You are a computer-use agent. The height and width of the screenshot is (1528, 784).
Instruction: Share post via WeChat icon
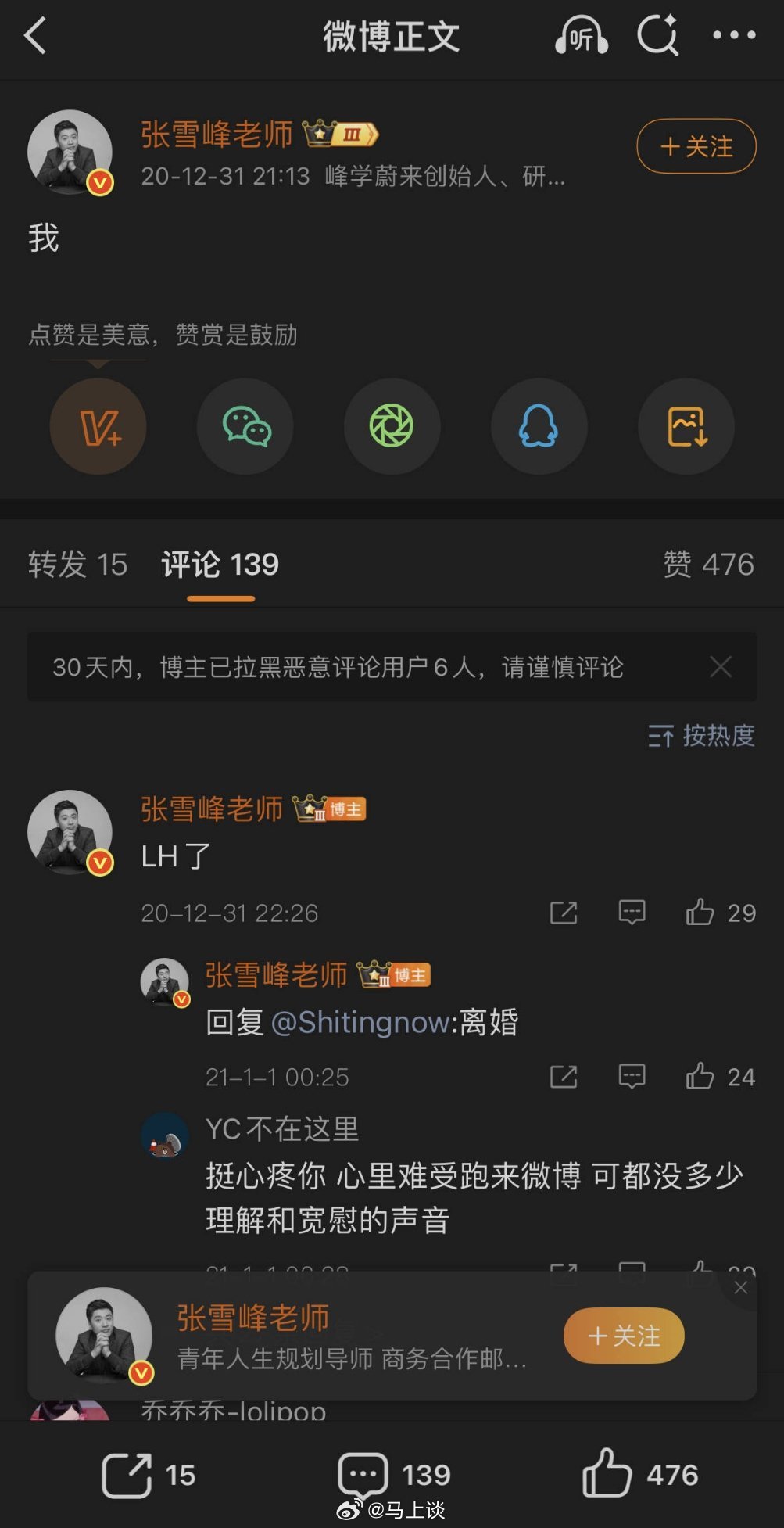tap(245, 427)
